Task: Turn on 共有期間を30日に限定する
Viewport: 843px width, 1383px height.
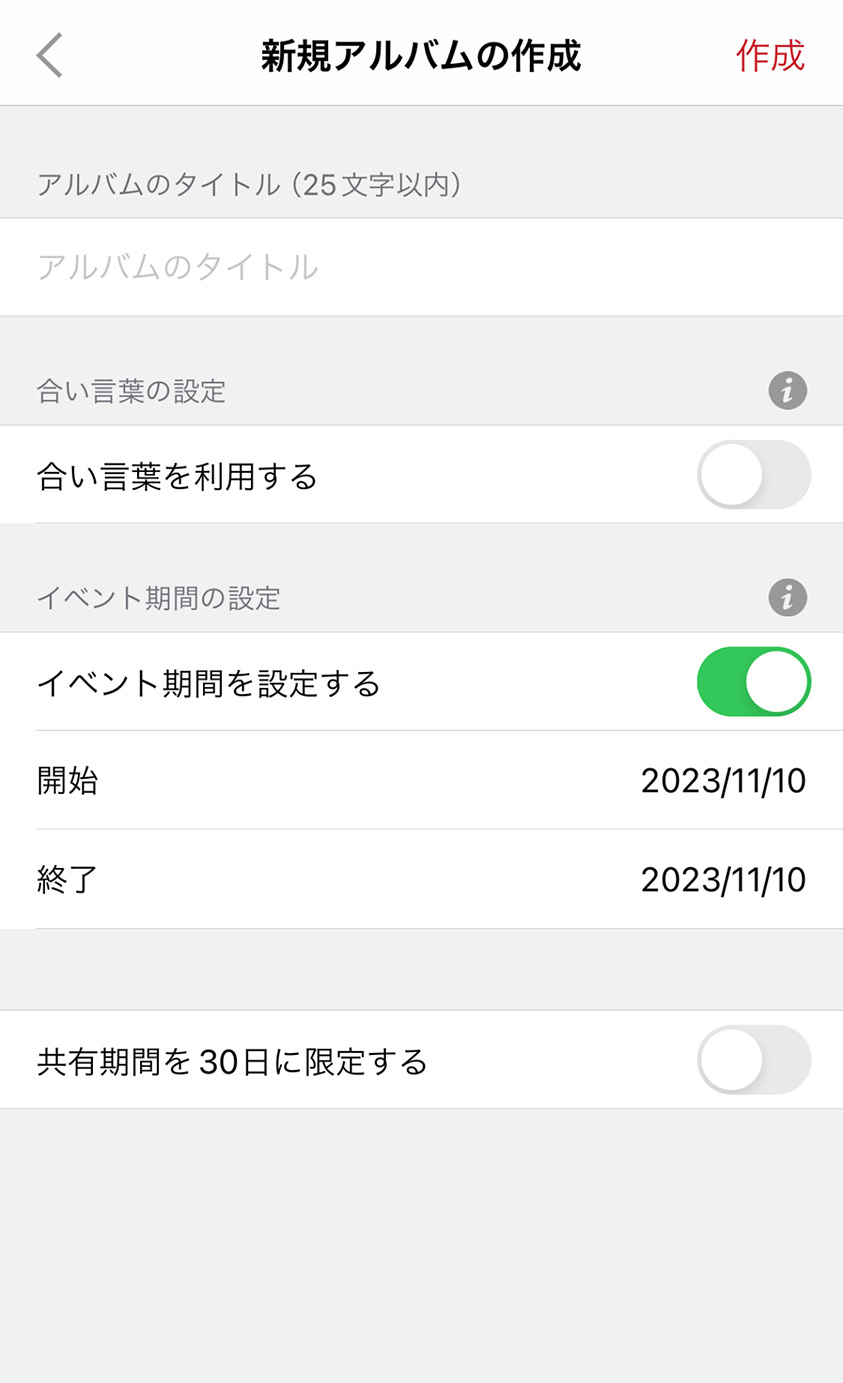Action: [754, 1060]
